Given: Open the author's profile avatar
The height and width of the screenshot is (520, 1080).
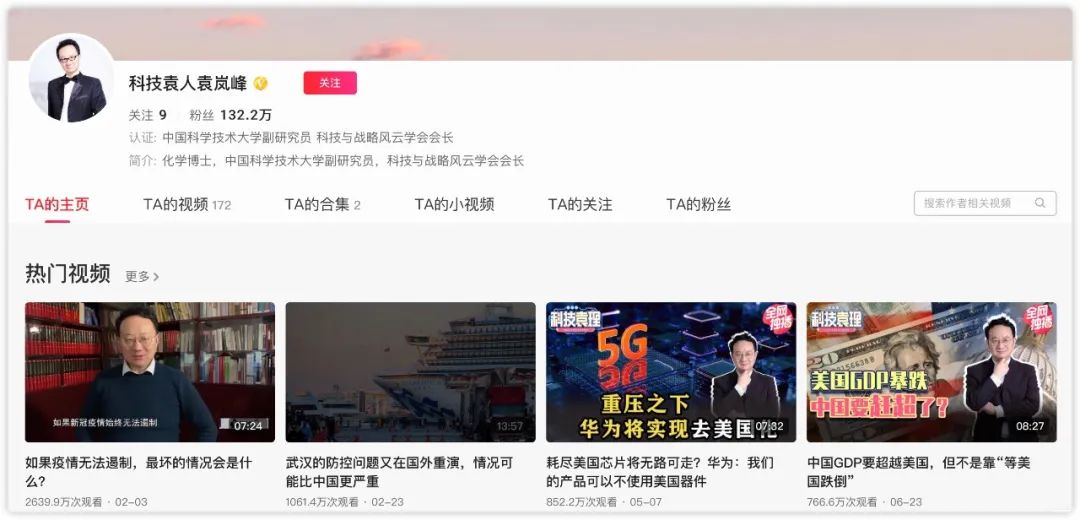Looking at the screenshot, I should pos(71,79).
